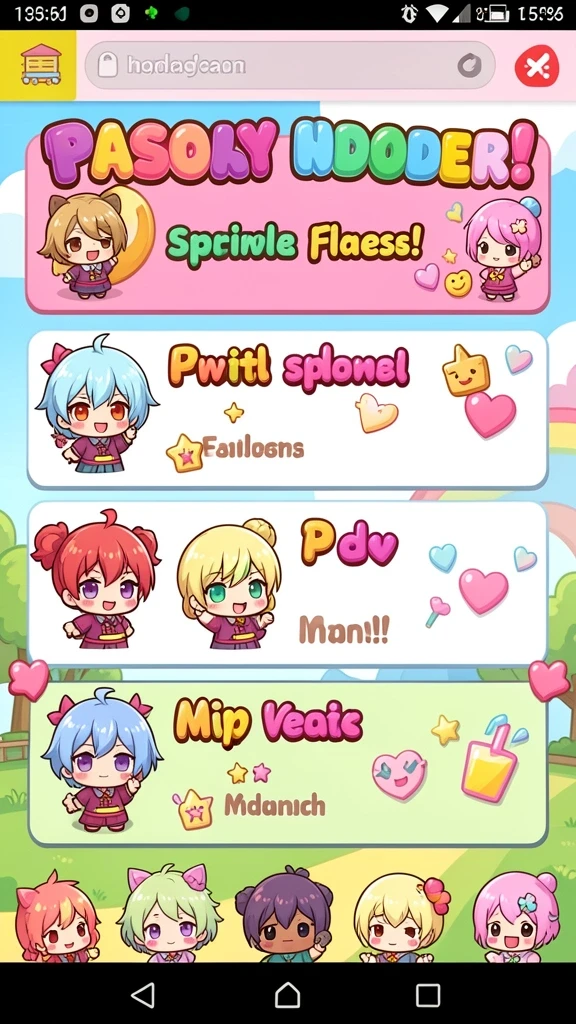Screen dimensions: 576x1024
Task: Go to the home screen via the system button
Action: 287,995
